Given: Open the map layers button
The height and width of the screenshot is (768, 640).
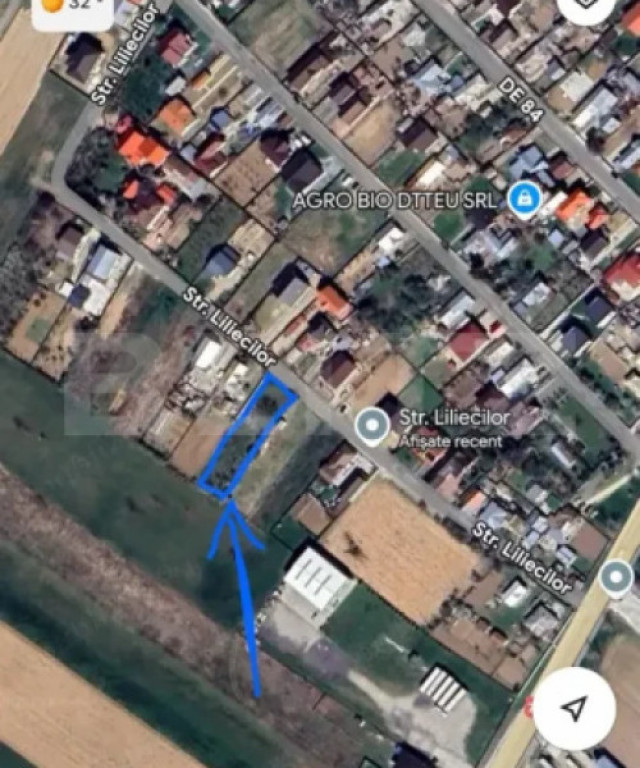Looking at the screenshot, I should click(x=587, y=6).
